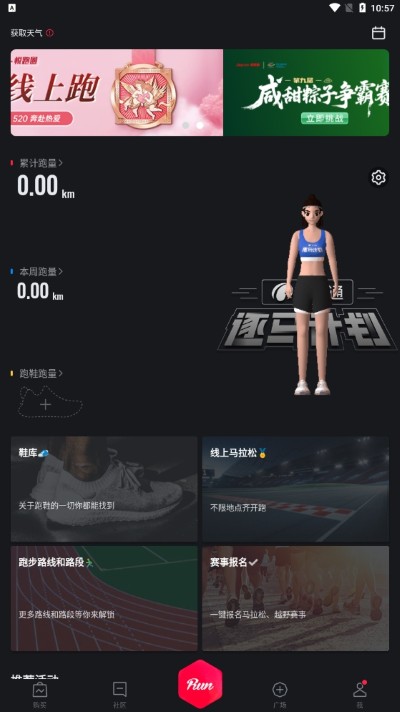
Task: Switch to the 我 profile tab
Action: pos(360,695)
